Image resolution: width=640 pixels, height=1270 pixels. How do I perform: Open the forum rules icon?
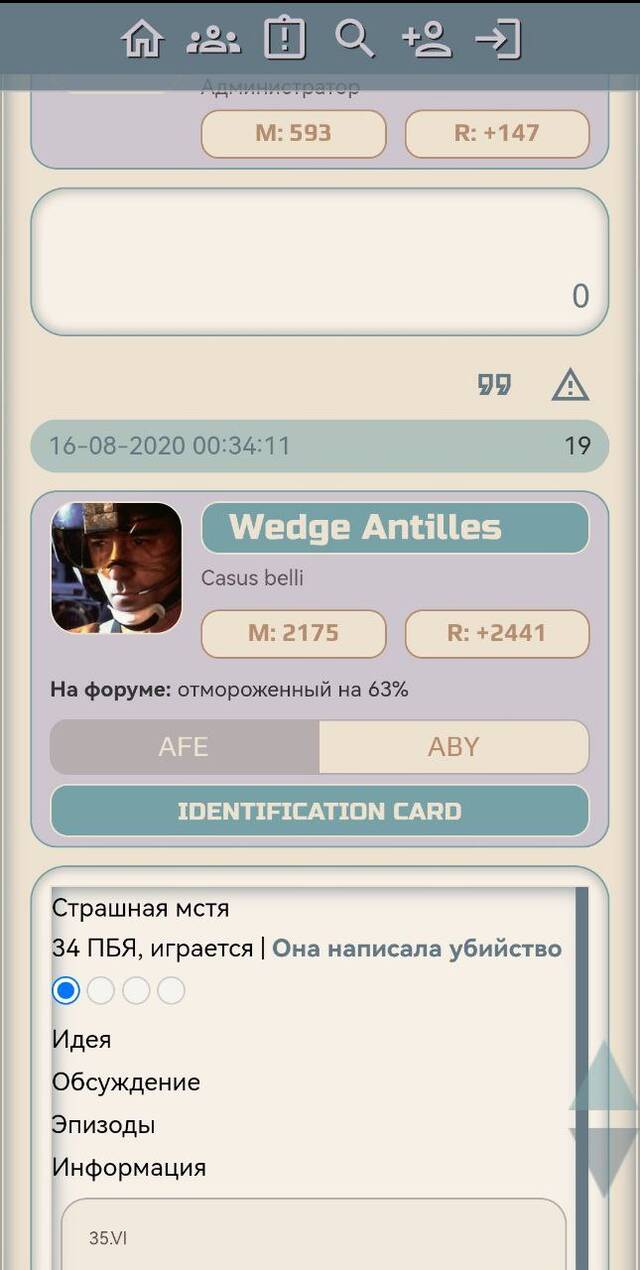285,39
